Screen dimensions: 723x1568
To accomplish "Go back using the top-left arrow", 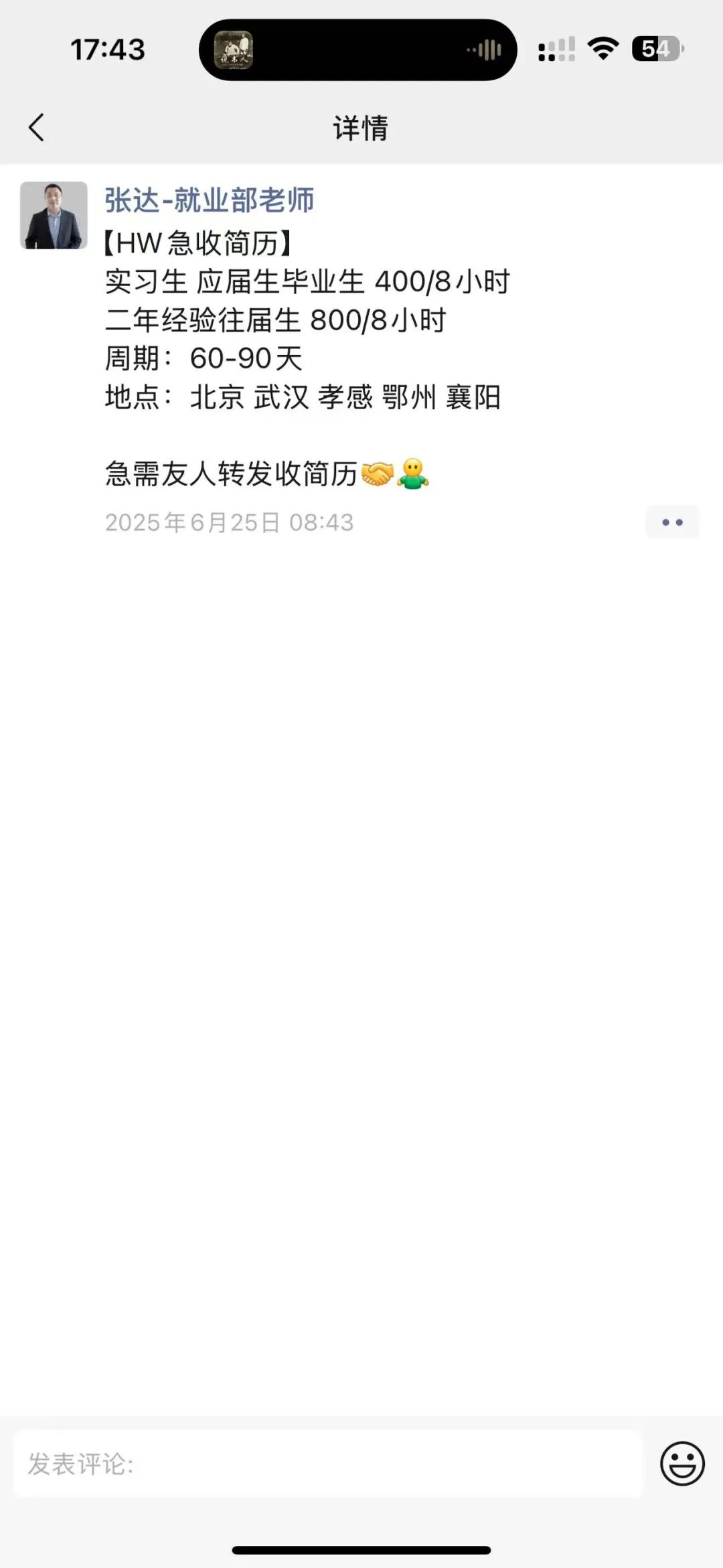I will 36,127.
